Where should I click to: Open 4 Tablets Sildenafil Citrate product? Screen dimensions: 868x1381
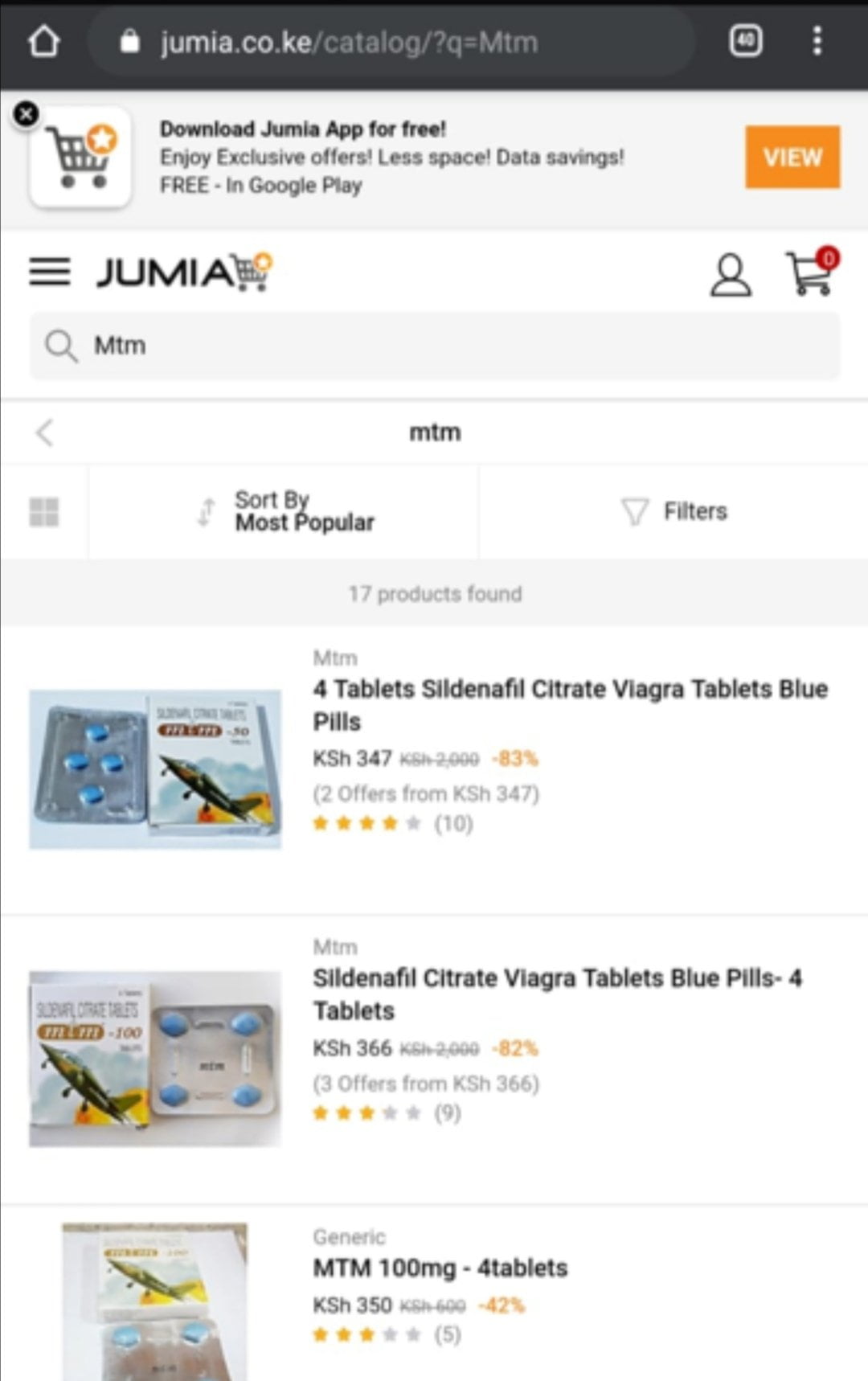point(569,704)
